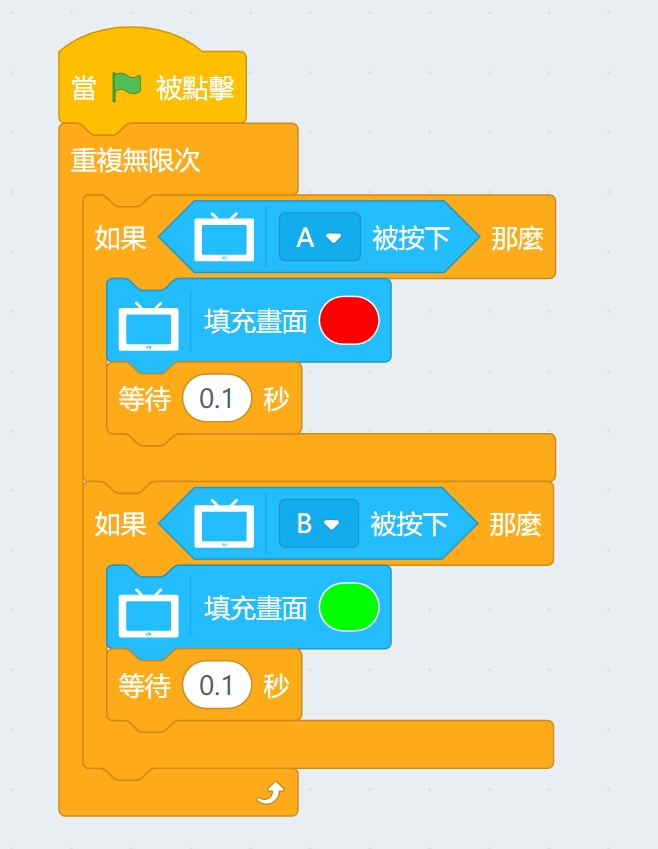
Task: Edit the wait value below red fill block
Action: coord(216,399)
